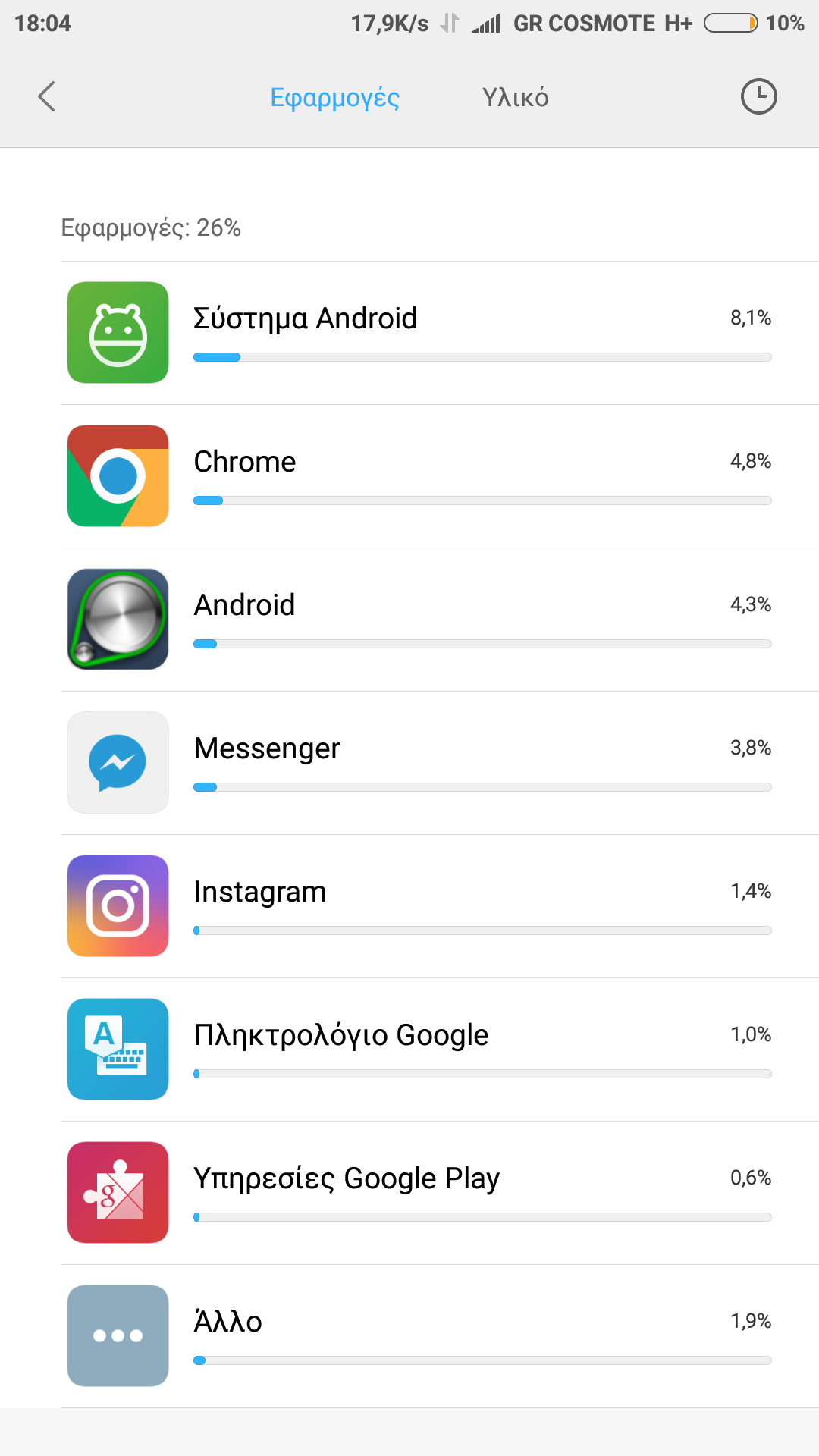Open the Άλλο usage entry
Viewport: 819px width, 1456px height.
coord(440,1336)
